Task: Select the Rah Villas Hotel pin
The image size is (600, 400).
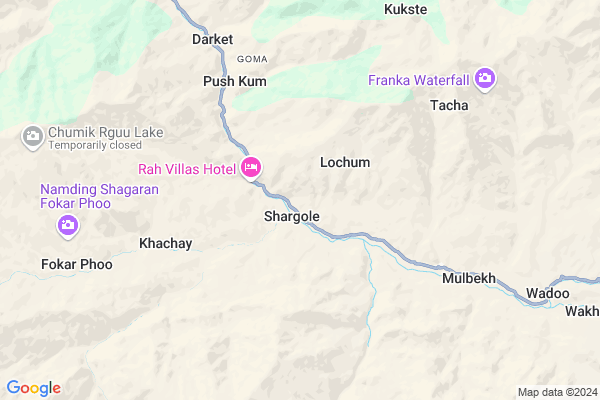Action: point(251,168)
